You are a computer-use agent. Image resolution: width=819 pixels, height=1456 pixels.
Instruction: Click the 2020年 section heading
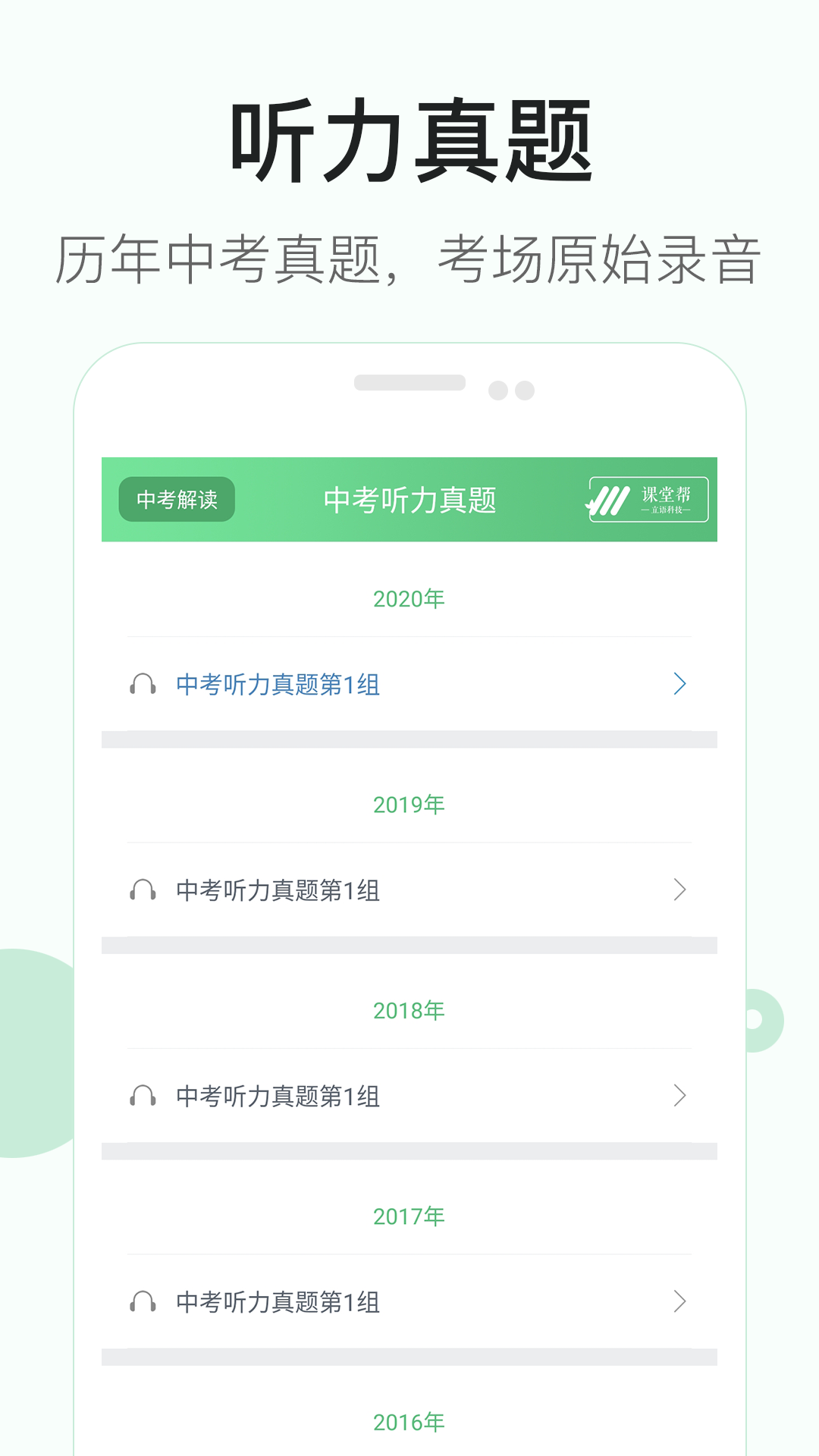(x=409, y=598)
